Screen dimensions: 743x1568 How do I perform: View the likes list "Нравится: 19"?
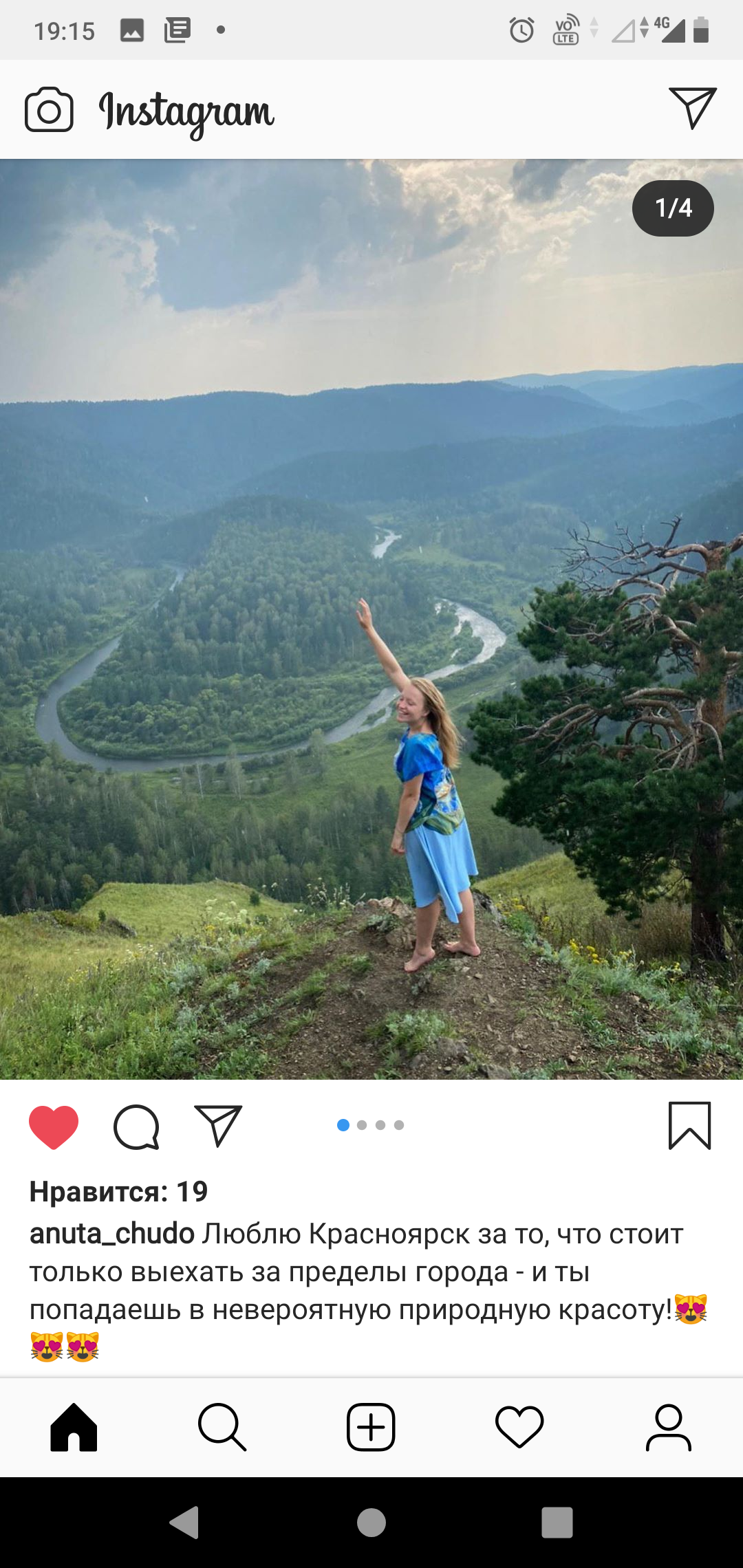point(118,1192)
